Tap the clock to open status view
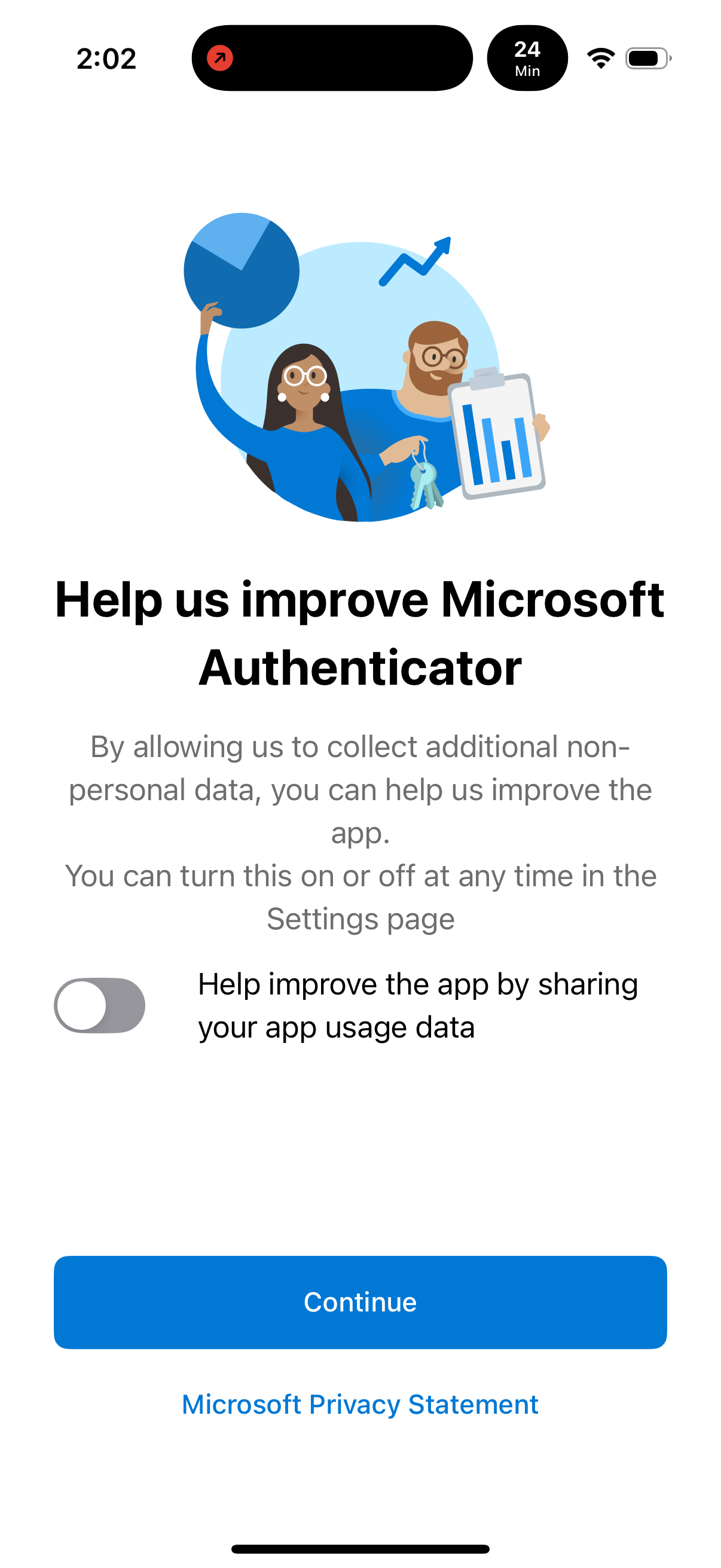The height and width of the screenshot is (1568, 721). coord(106,58)
